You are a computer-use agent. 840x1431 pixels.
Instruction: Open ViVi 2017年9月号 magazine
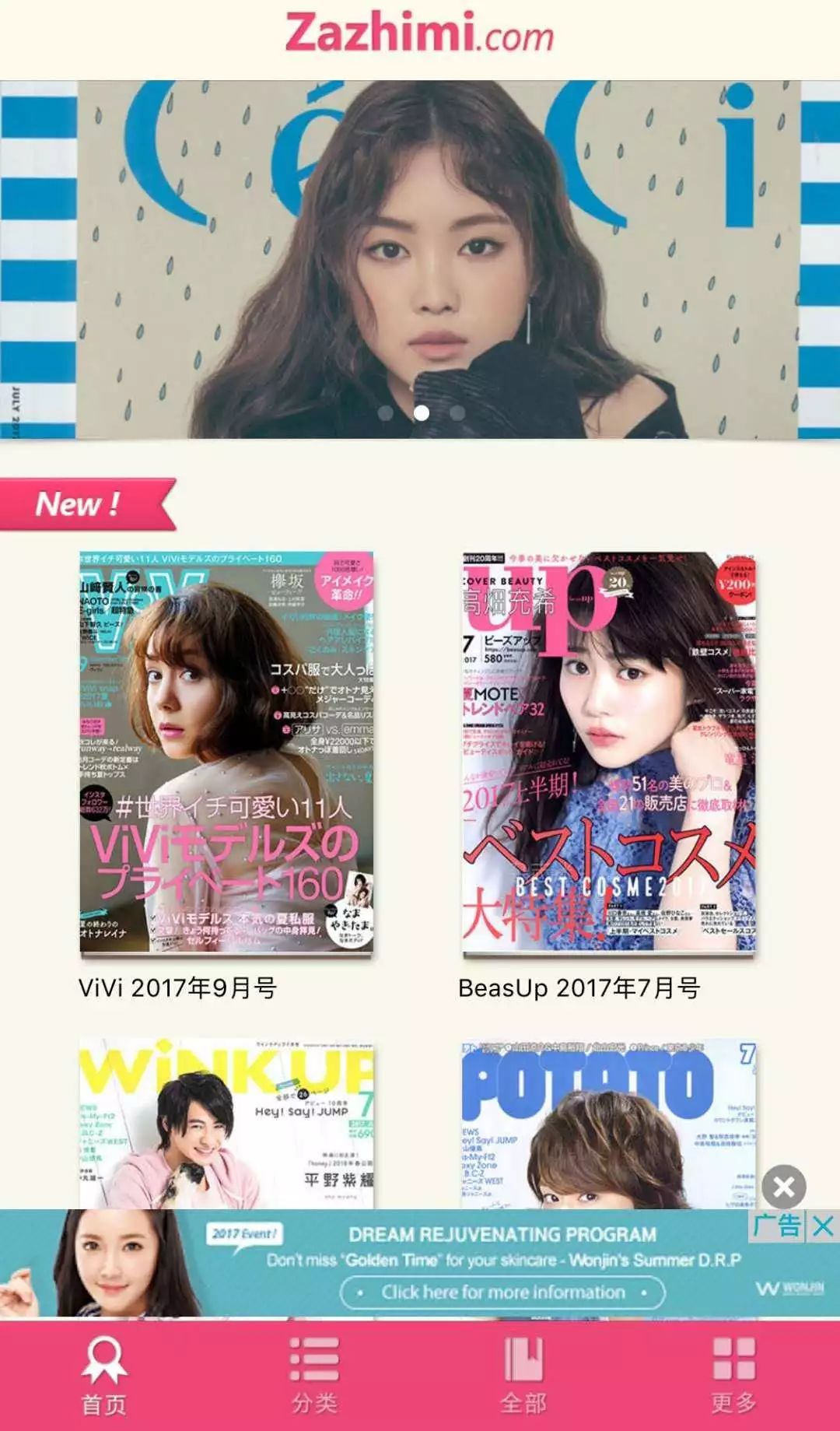tap(226, 752)
